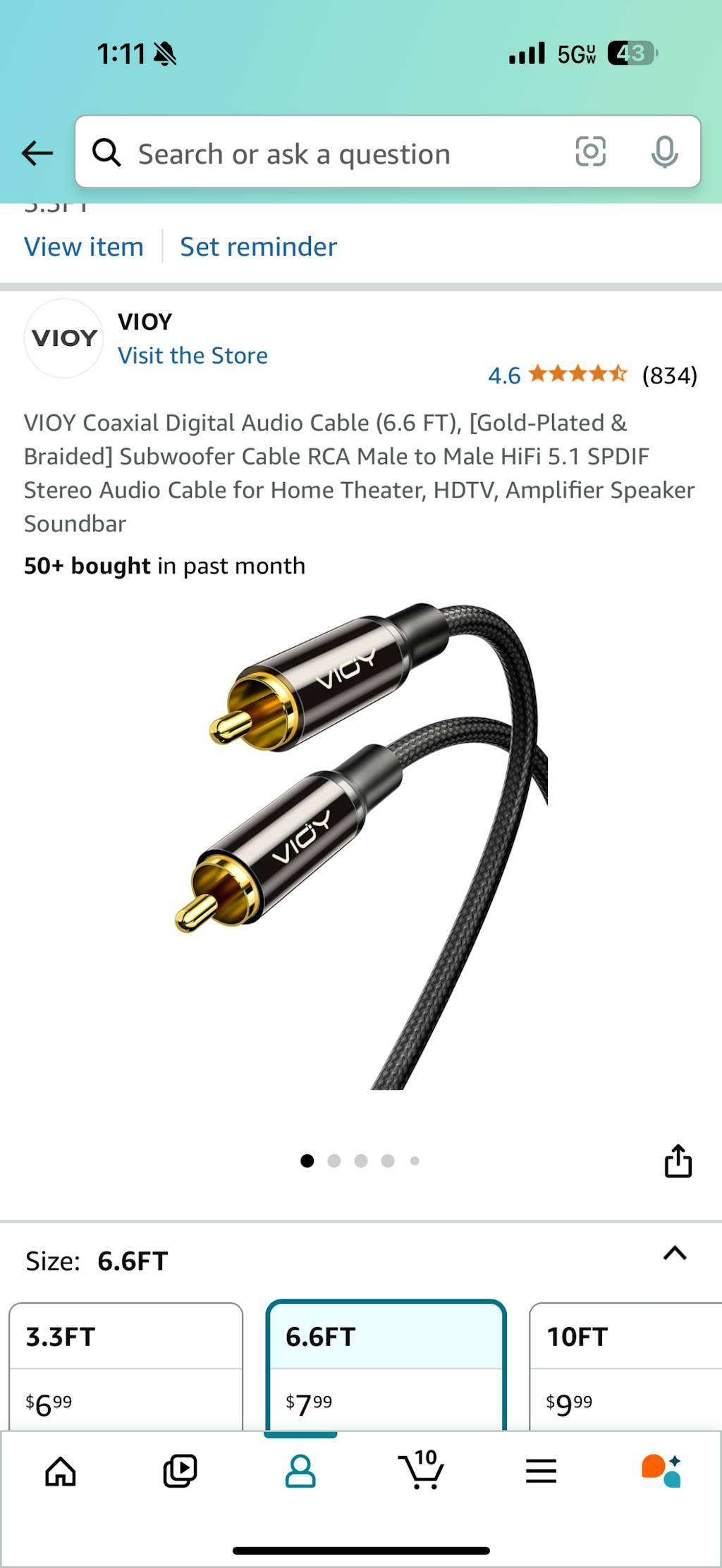Tap Set reminder link

(x=258, y=247)
